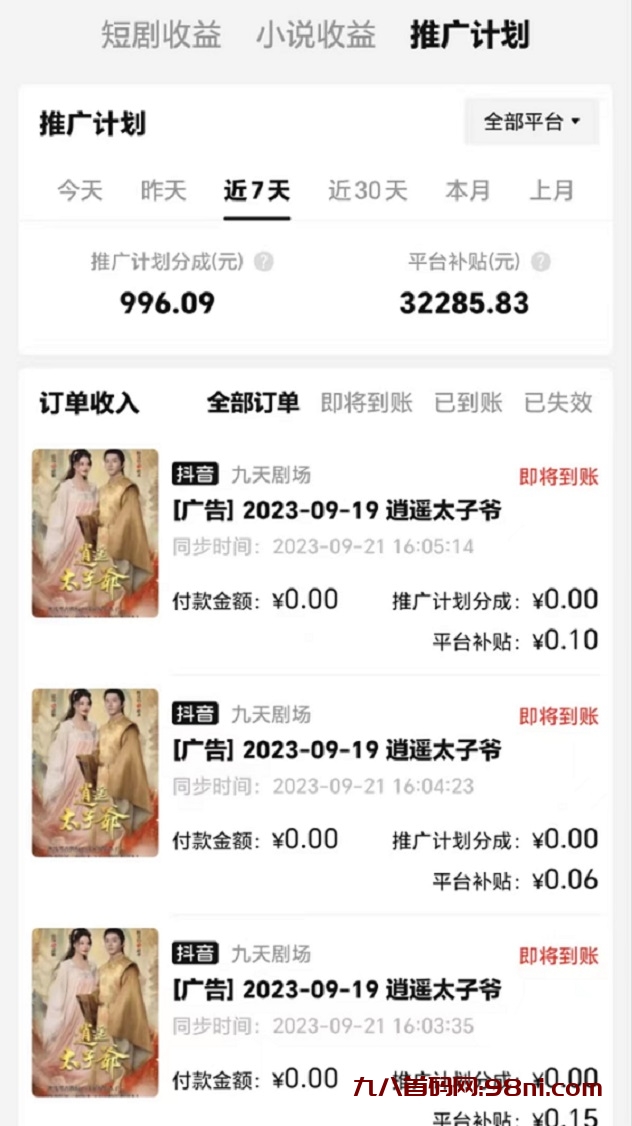Switch to the 短剧收益 tab

tap(161, 35)
